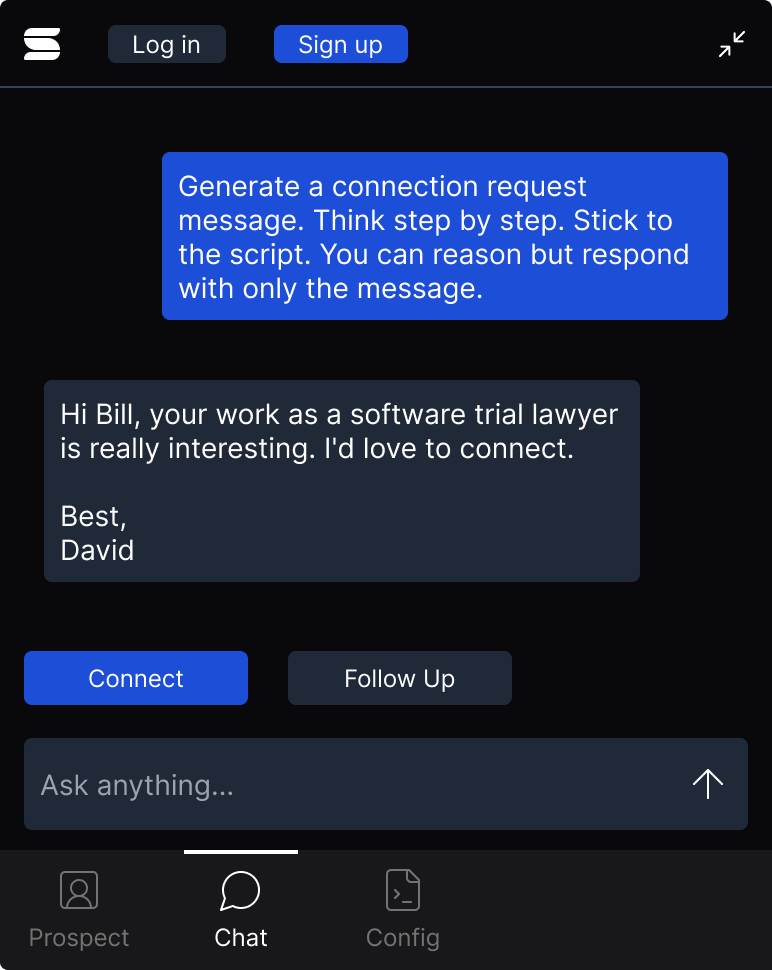Click the Log in button
This screenshot has width=772, height=970.
coord(166,44)
